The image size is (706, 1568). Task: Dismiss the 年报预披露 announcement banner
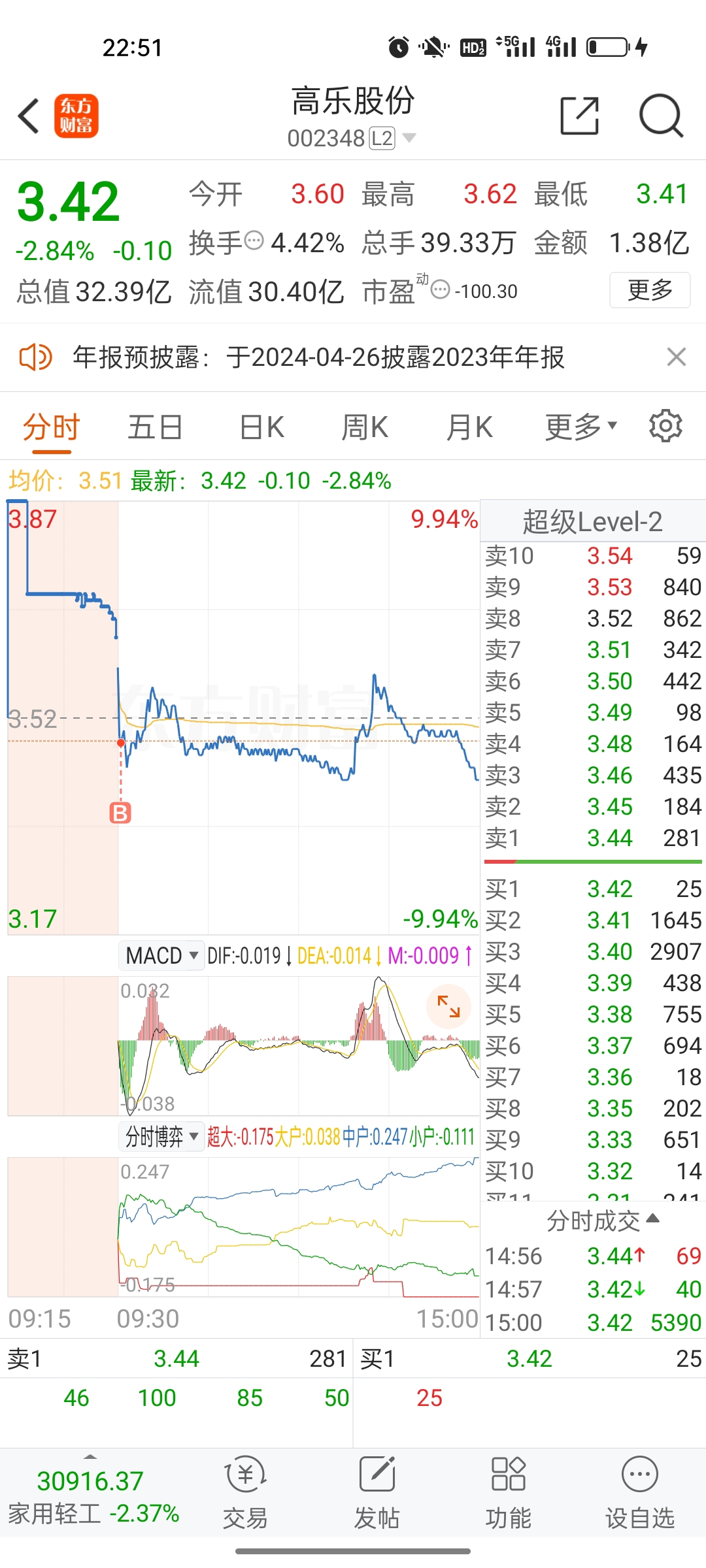(676, 357)
